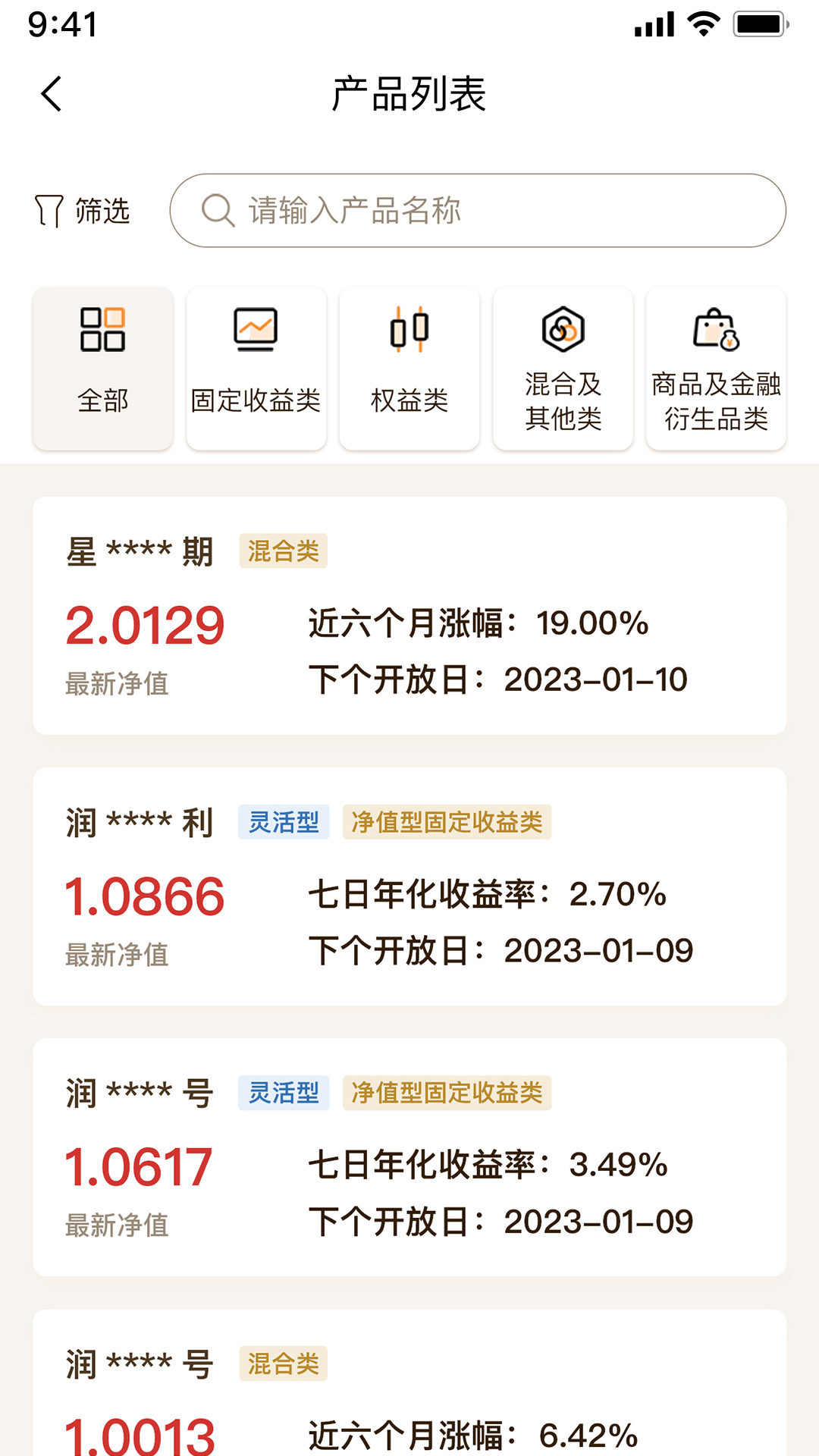
Task: Select the 全部 category
Action: click(103, 369)
